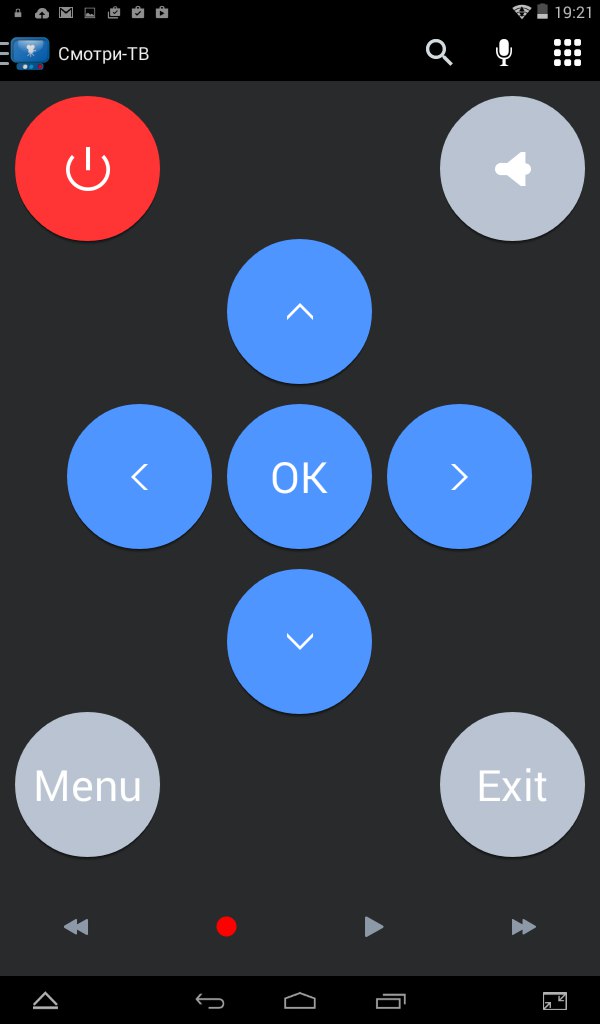Move down with the down arrow

[x=299, y=641]
